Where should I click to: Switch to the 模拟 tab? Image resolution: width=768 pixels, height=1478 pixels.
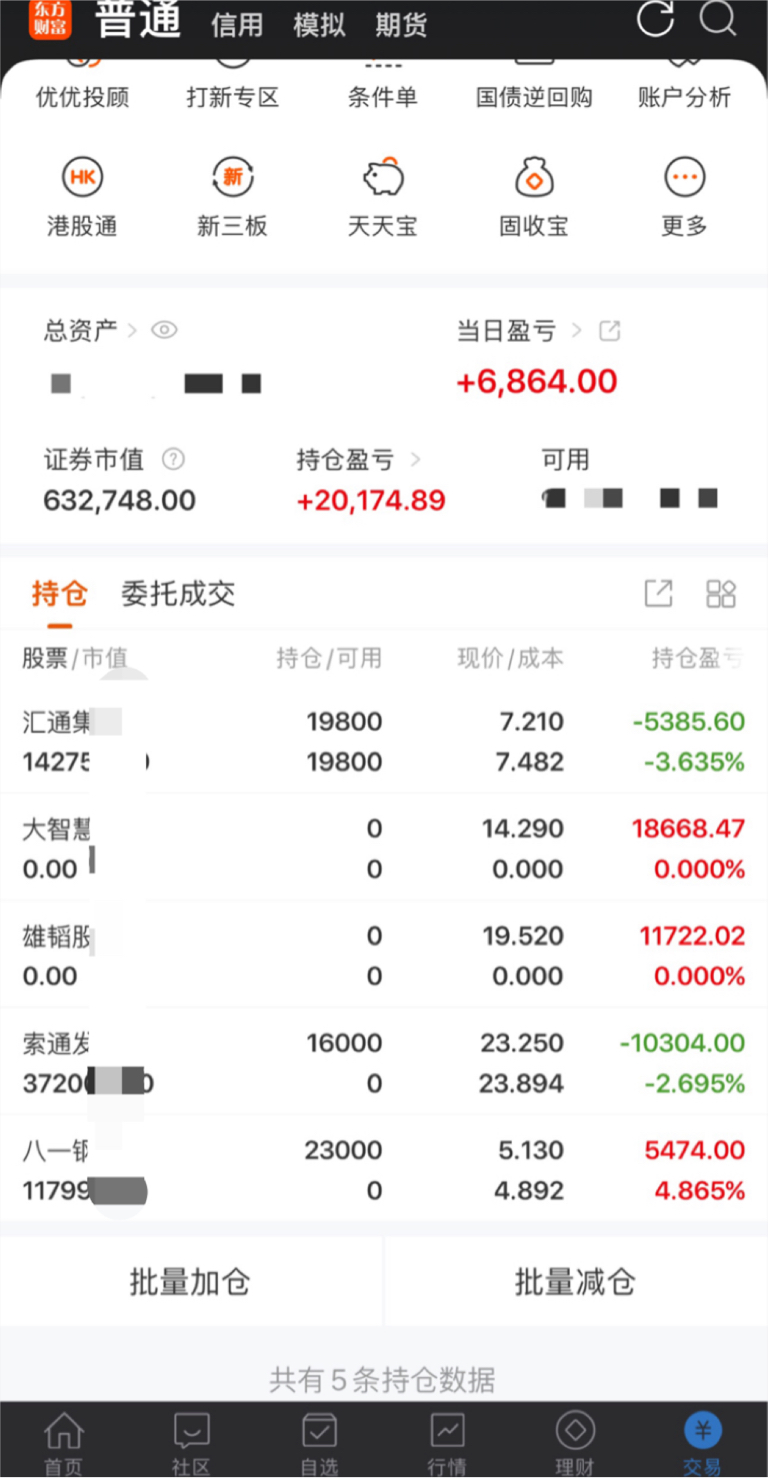coord(319,25)
